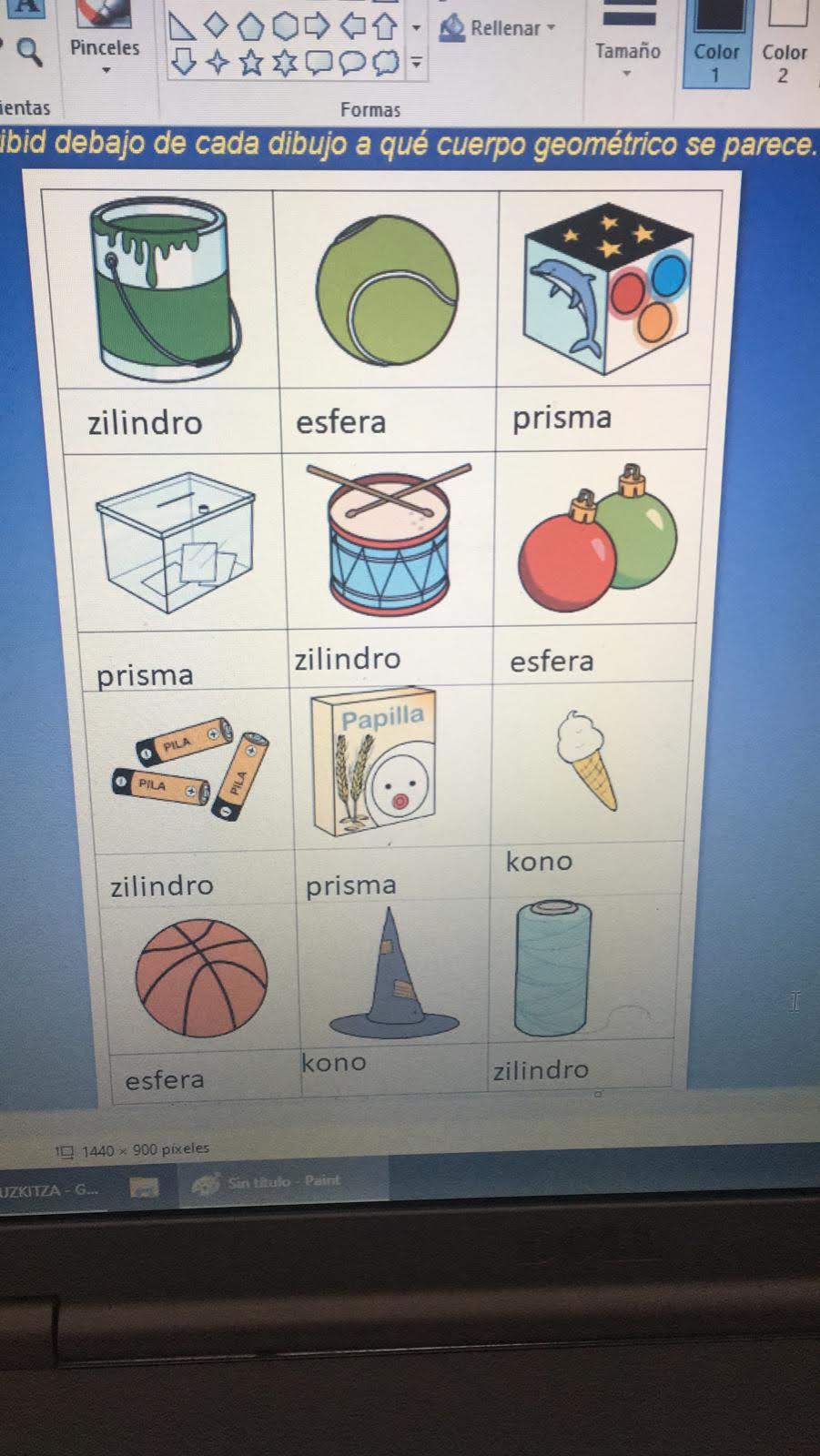Image resolution: width=820 pixels, height=1456 pixels.
Task: Choose the six-point star shape
Action: [x=285, y=63]
